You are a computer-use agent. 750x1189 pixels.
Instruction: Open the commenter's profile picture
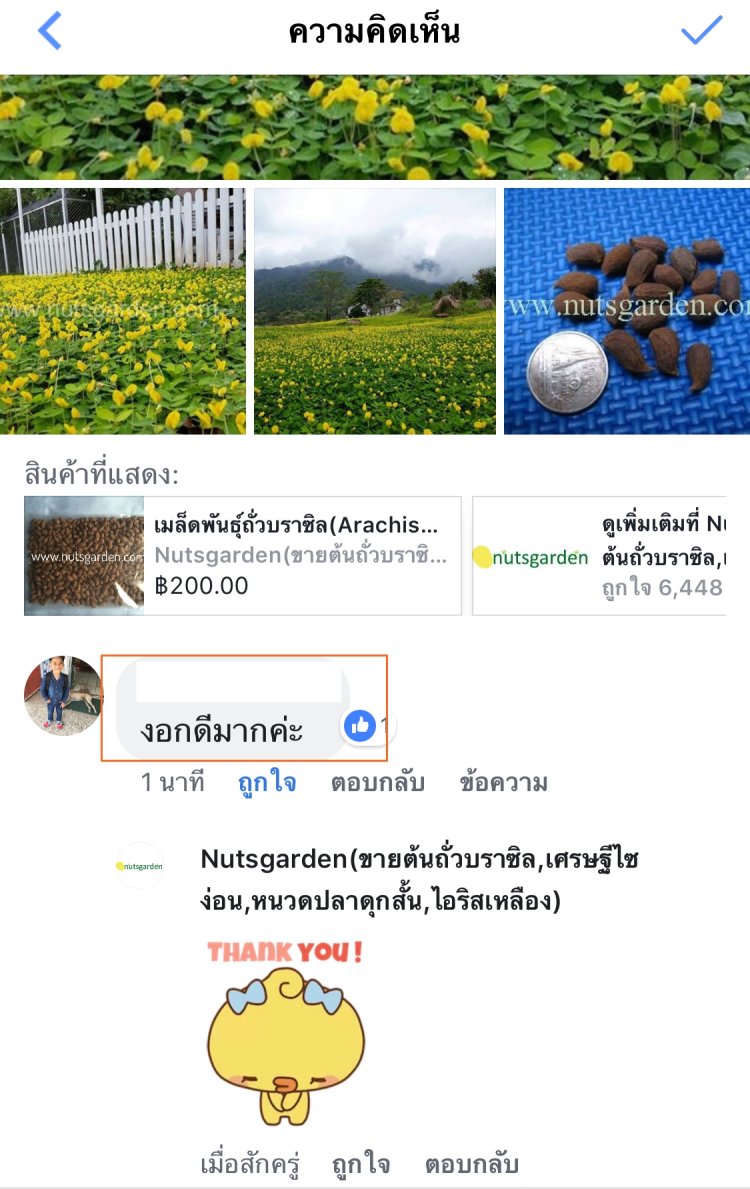coord(63,695)
